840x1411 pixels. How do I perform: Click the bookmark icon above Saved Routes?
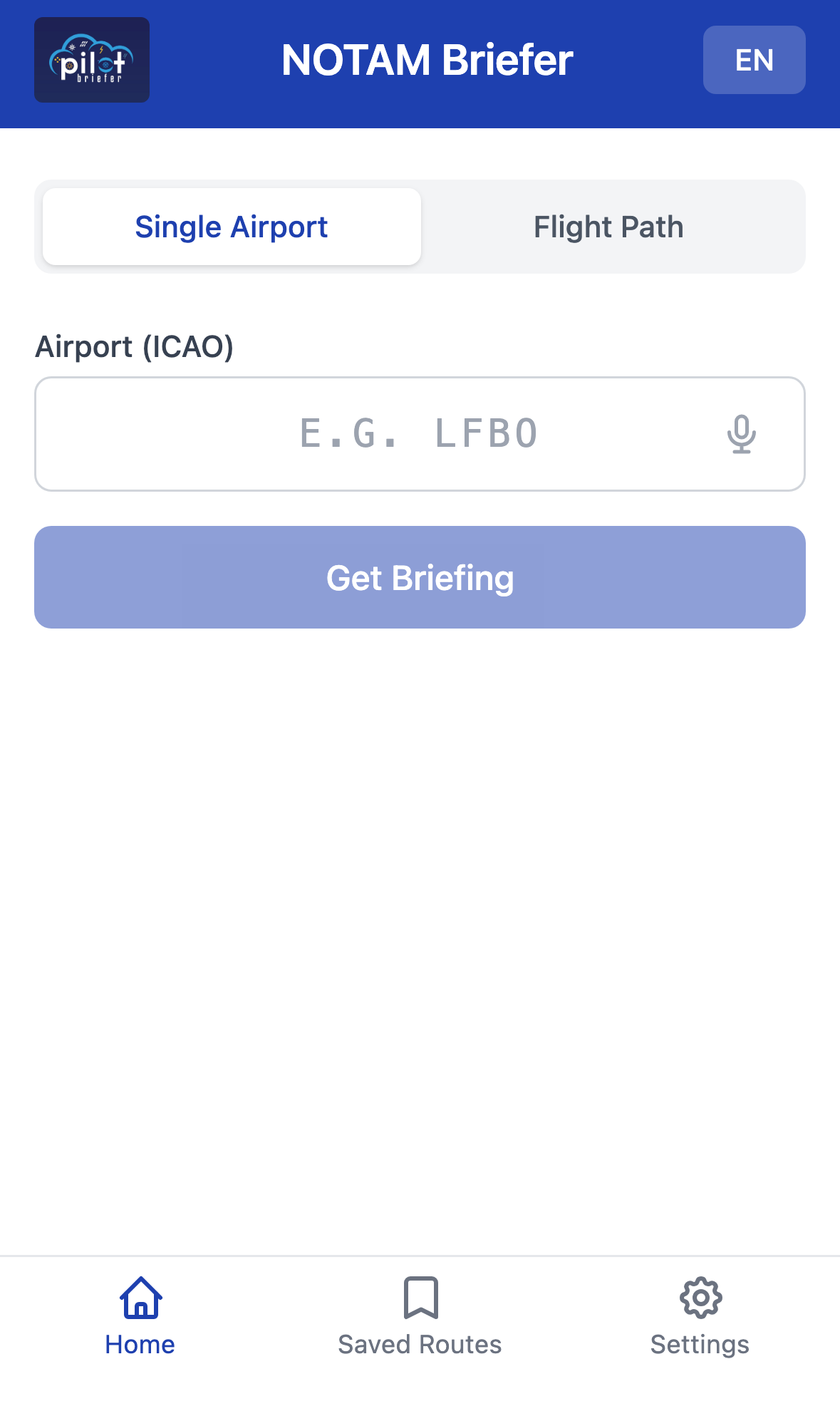[420, 1298]
